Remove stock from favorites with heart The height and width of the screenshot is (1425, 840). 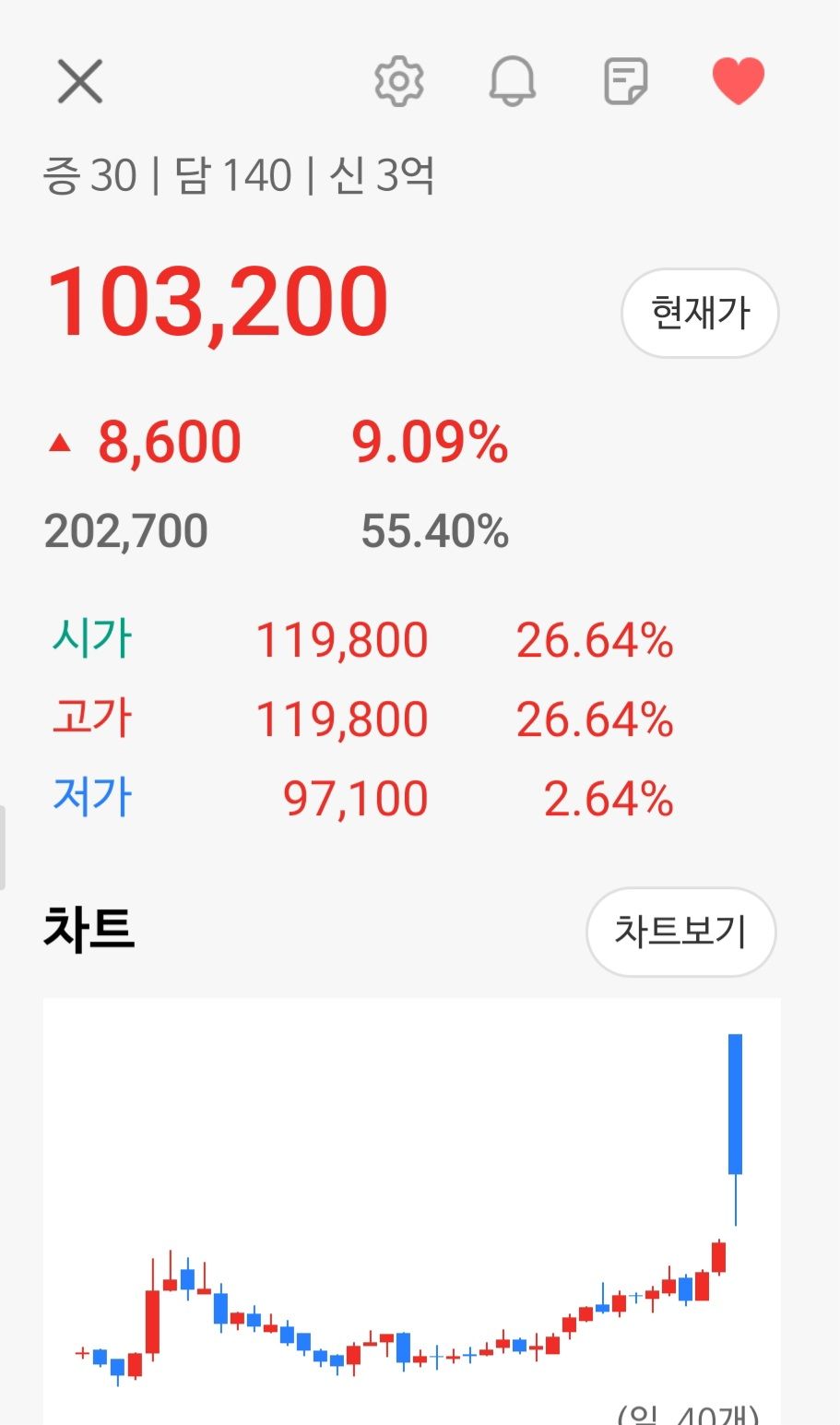[738, 81]
